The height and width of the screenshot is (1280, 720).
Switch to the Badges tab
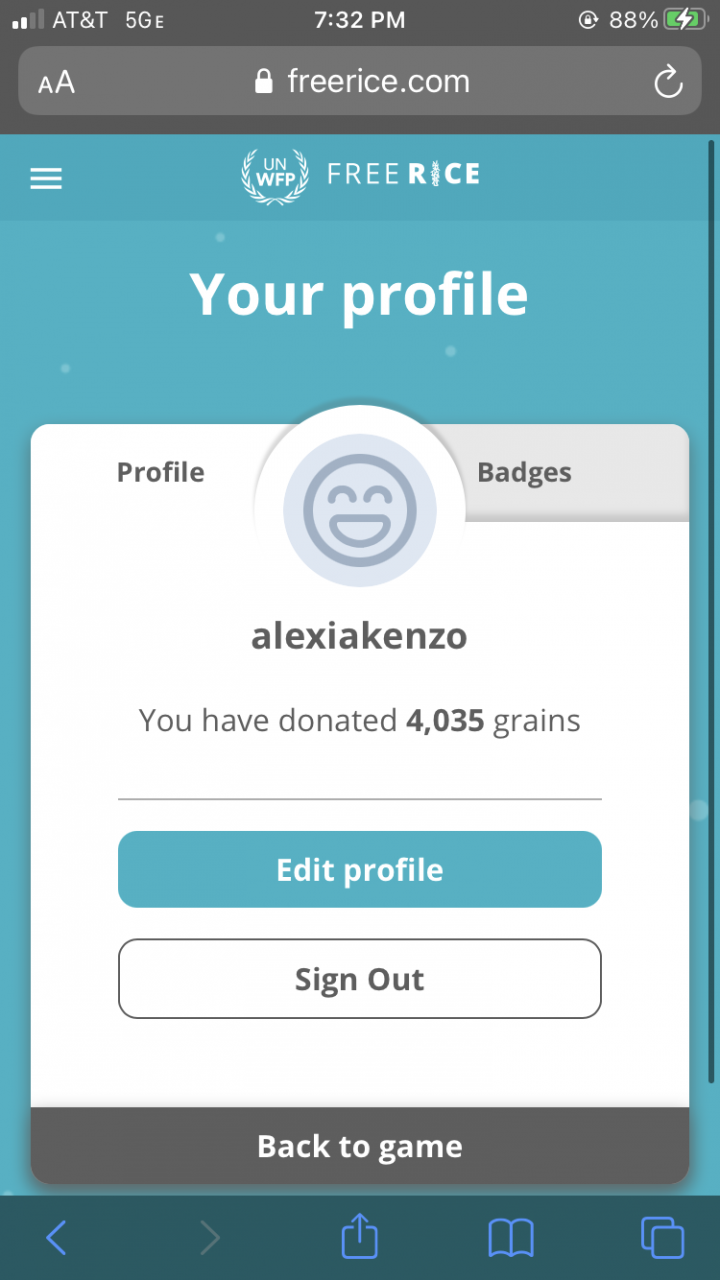click(524, 472)
